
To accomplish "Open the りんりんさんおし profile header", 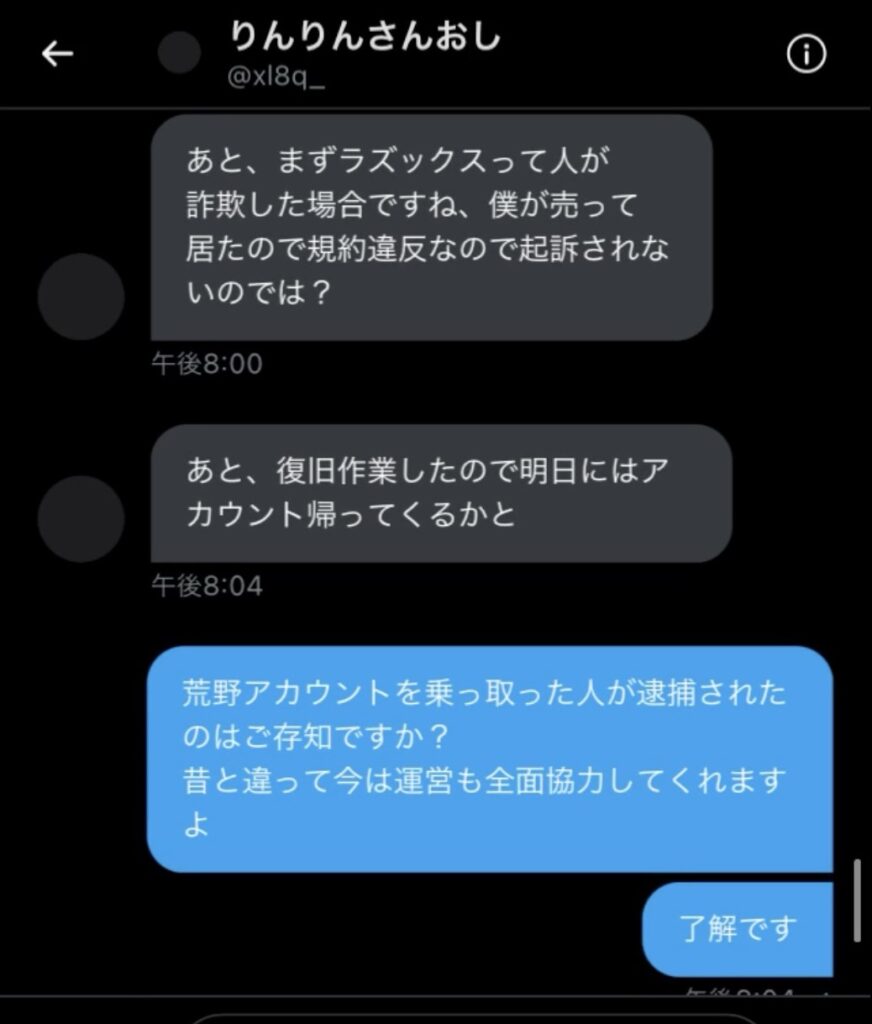I will (364, 39).
